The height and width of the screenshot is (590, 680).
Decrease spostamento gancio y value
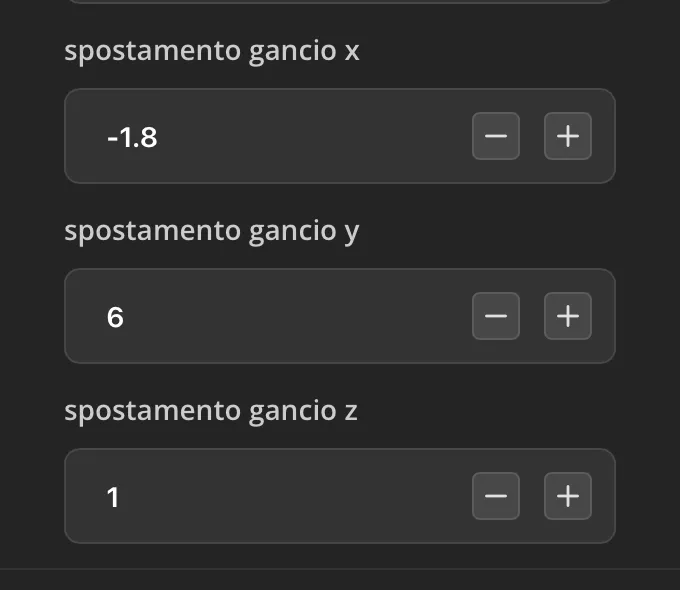point(496,316)
